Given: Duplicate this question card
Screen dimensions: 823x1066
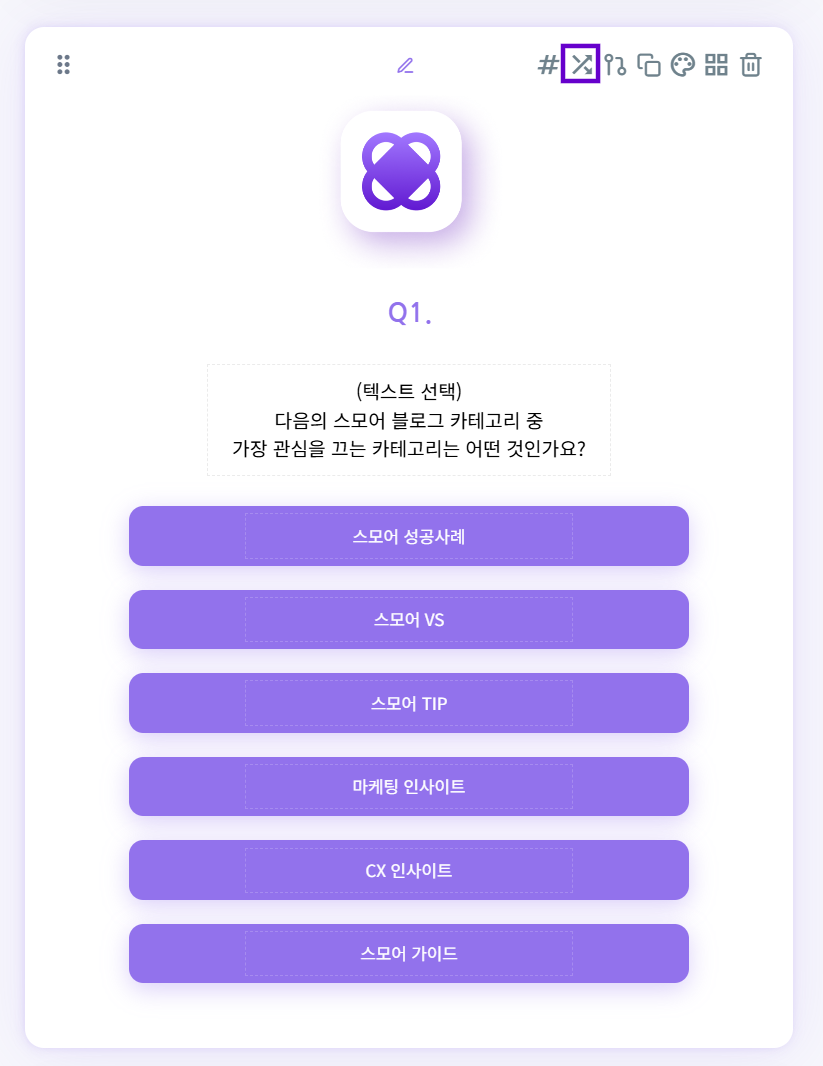Looking at the screenshot, I should coord(649,66).
